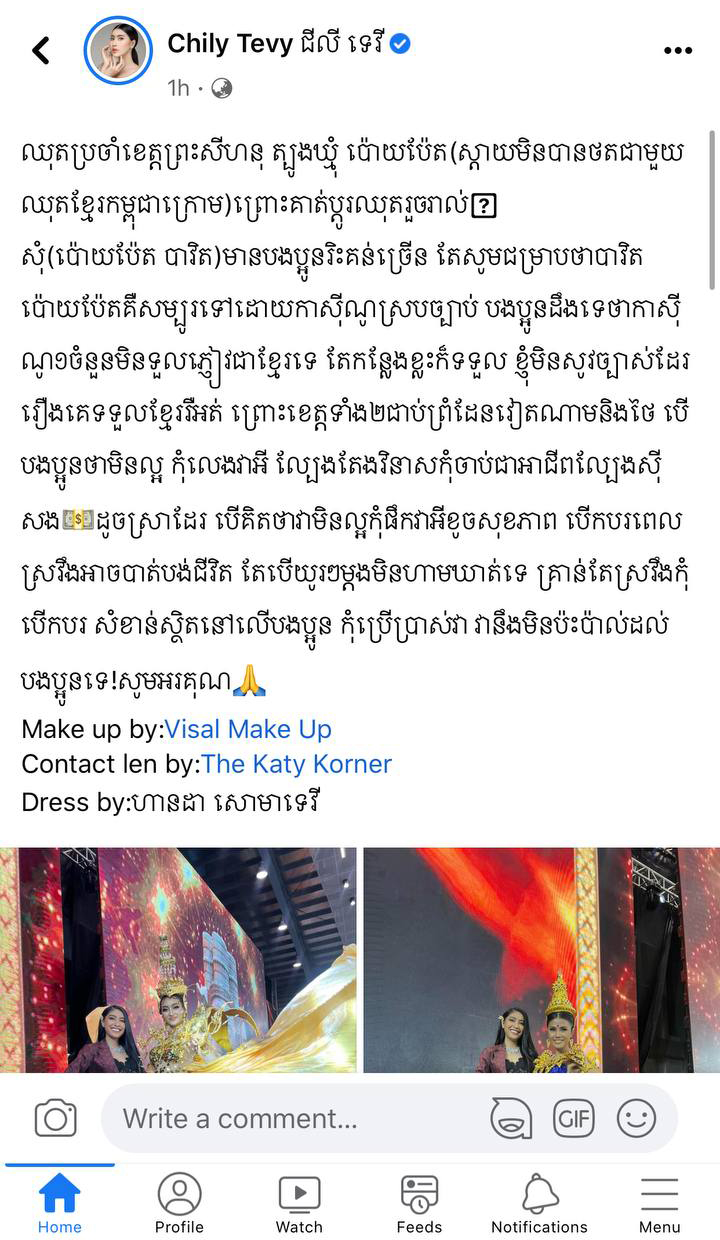
Task: View the left stage photo
Action: 178,959
